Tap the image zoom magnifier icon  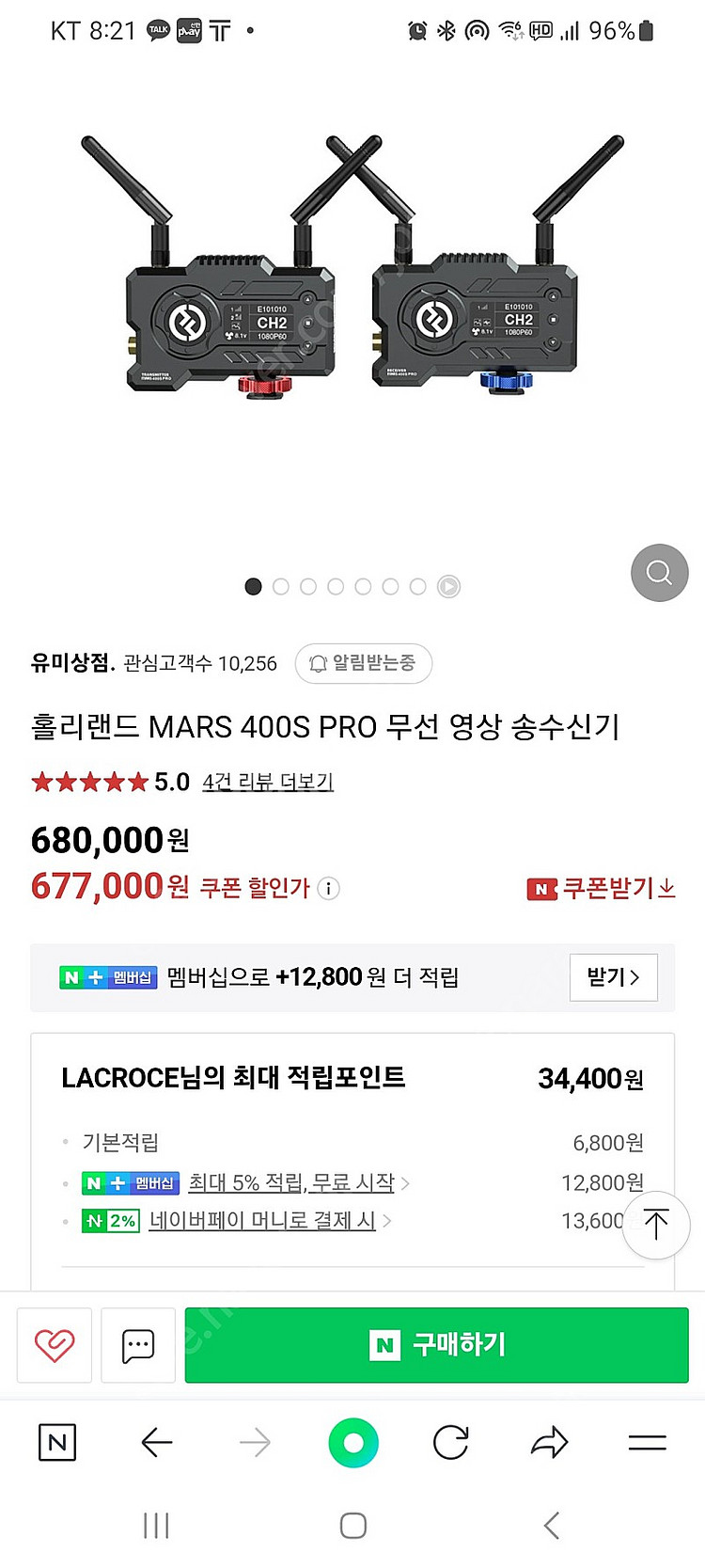[x=658, y=573]
